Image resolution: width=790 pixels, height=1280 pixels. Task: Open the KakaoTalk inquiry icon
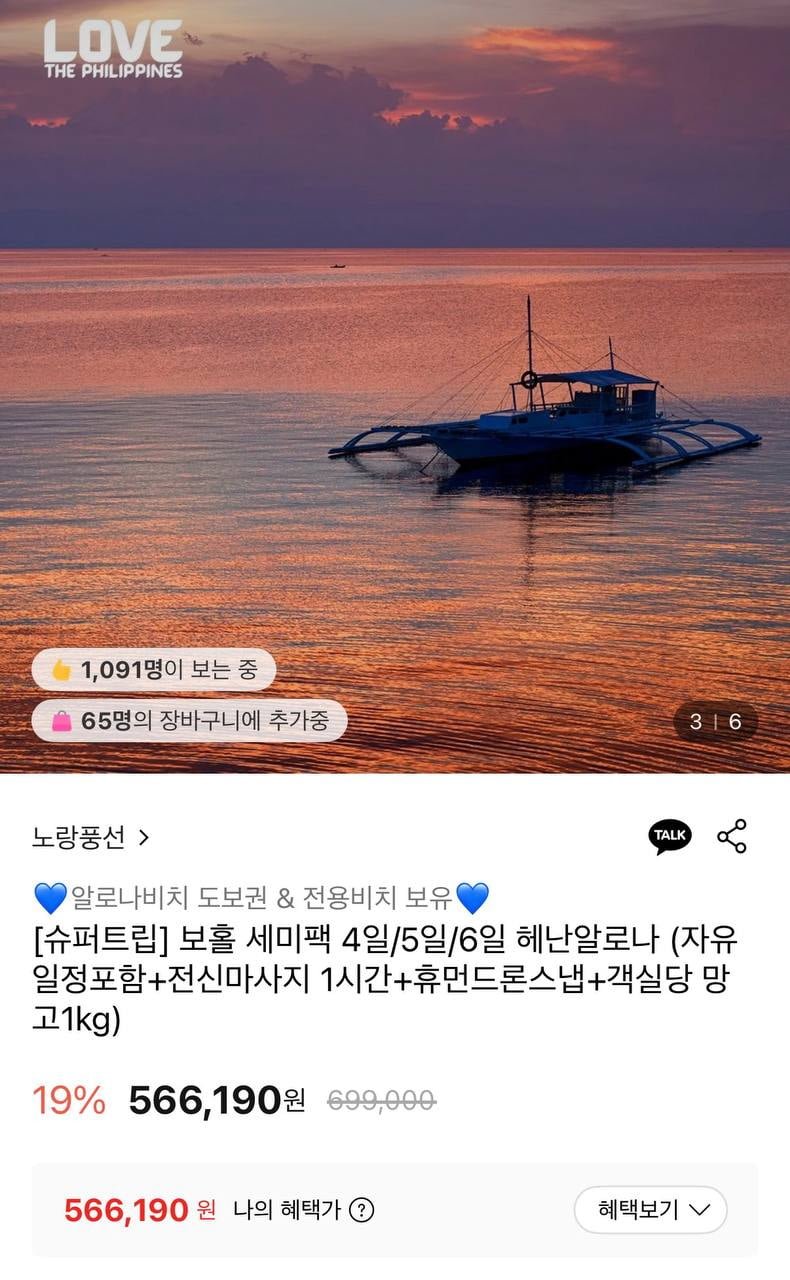point(669,835)
